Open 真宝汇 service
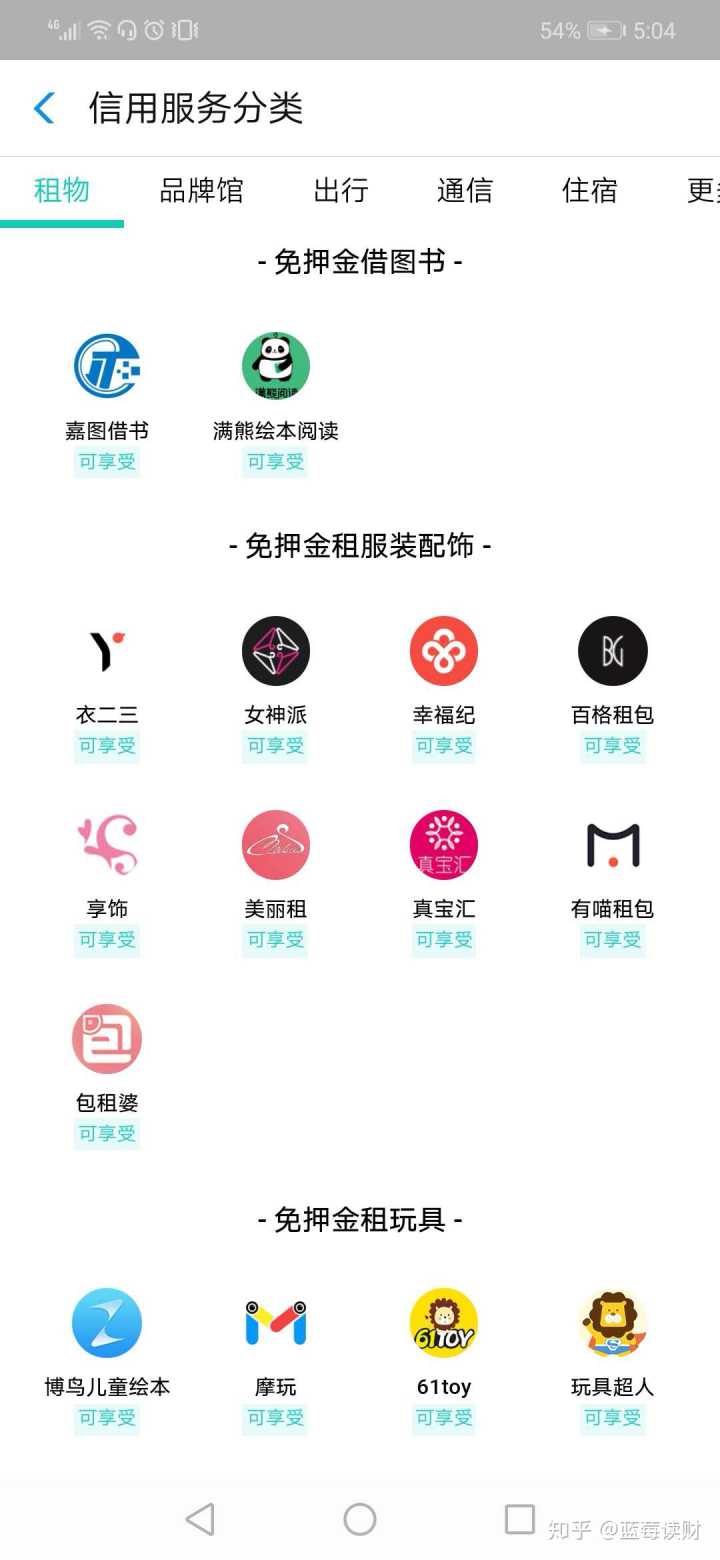Image resolution: width=720 pixels, height=1560 pixels. coord(443,845)
